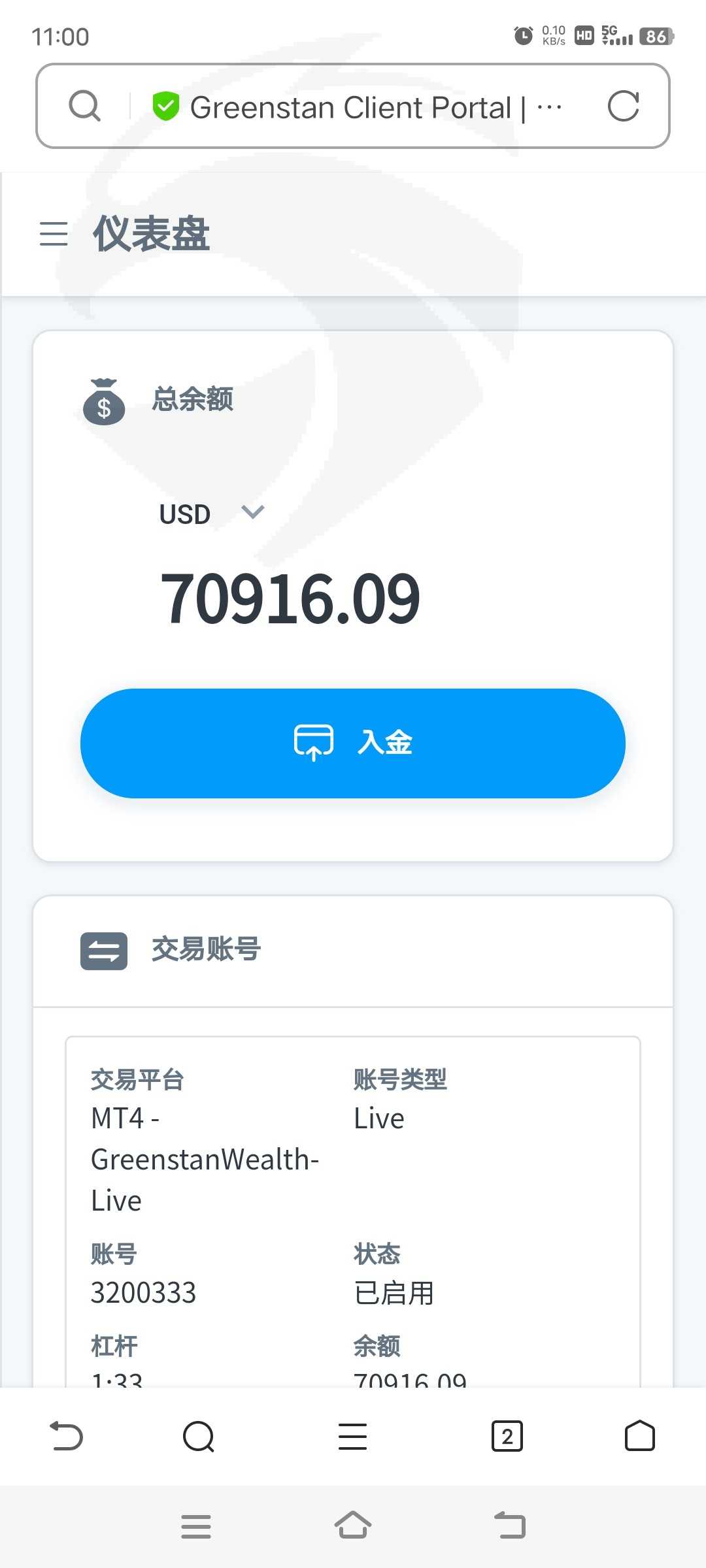706x1568 pixels.
Task: Tap the system home button
Action: tap(353, 1526)
